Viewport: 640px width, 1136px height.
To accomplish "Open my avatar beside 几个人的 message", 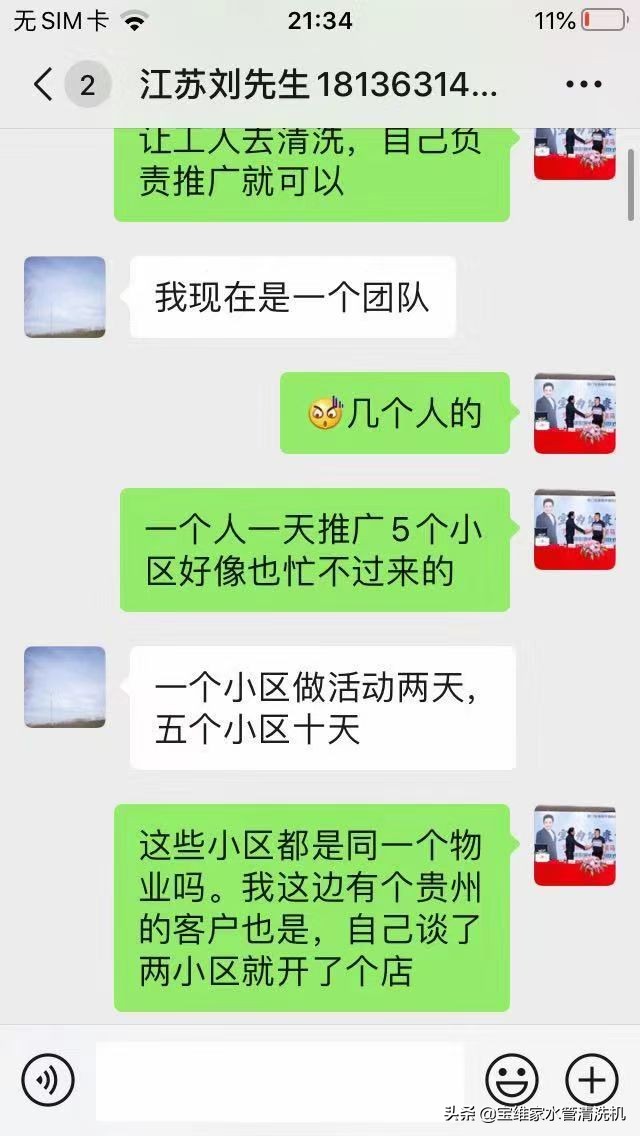I will click(574, 413).
